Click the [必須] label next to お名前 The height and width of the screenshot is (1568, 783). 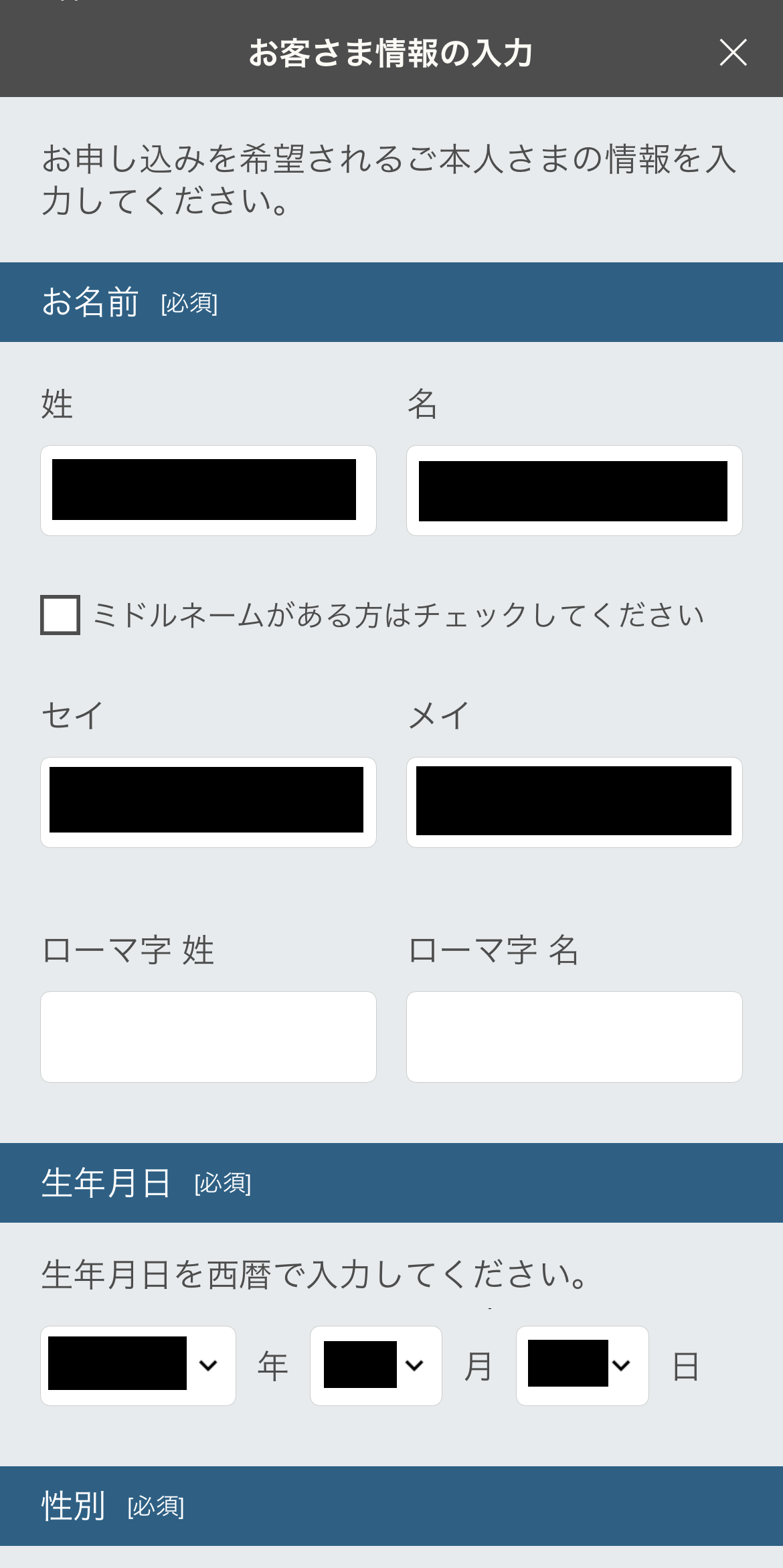(189, 305)
